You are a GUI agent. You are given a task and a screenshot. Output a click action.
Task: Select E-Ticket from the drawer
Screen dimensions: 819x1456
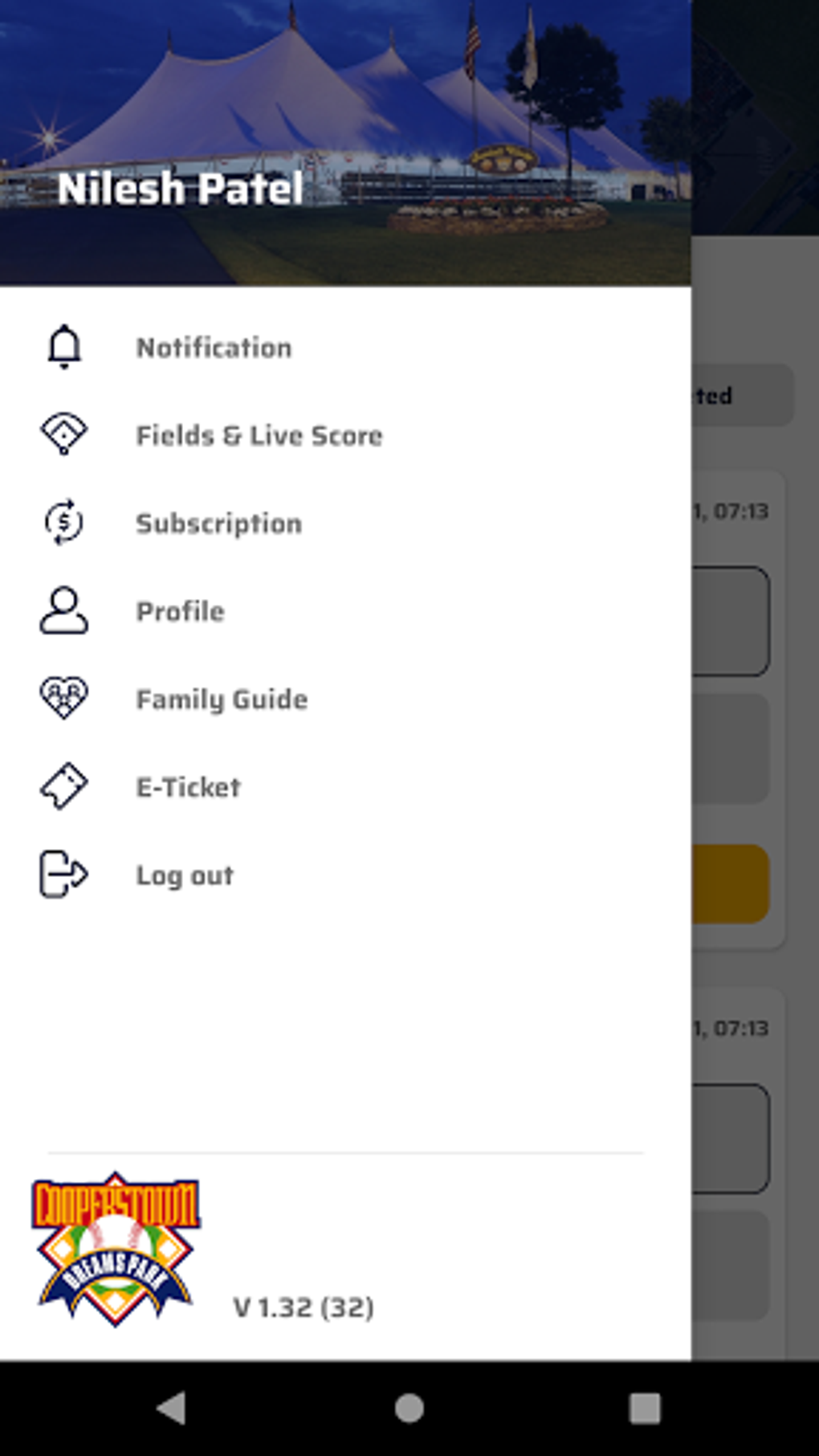tap(188, 787)
